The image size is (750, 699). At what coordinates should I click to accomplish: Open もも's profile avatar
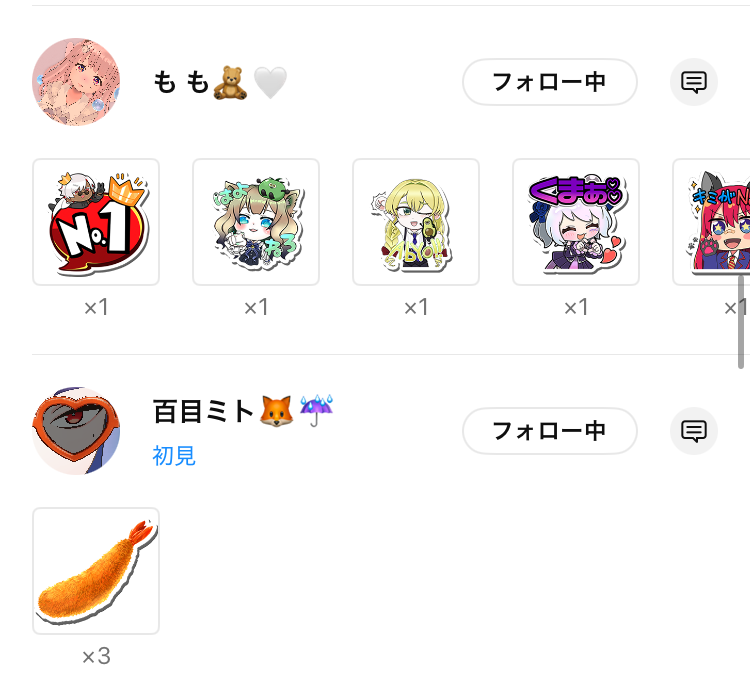(x=76, y=82)
